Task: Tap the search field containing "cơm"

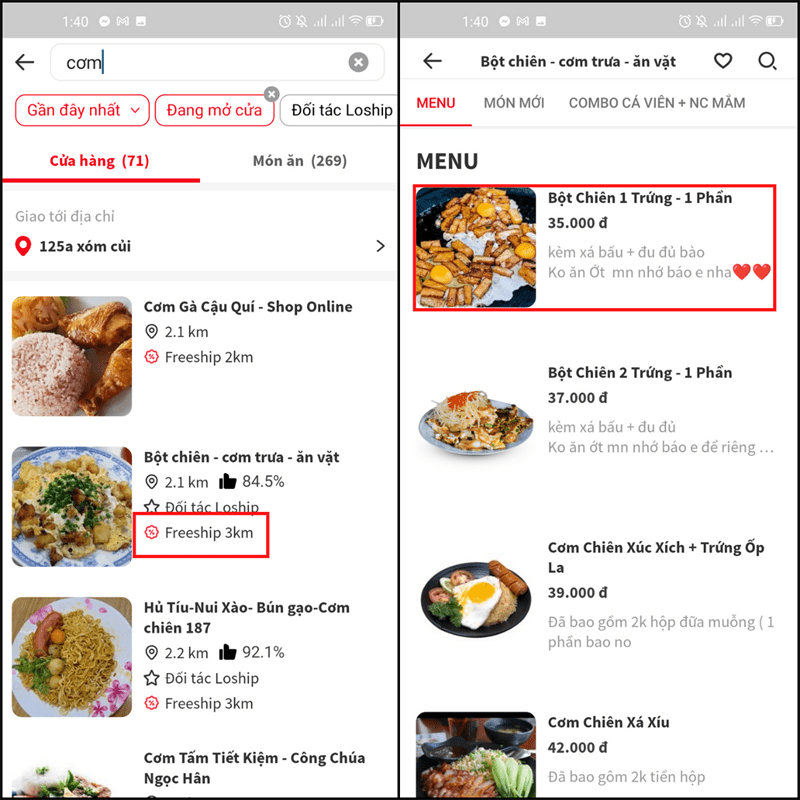Action: point(200,63)
